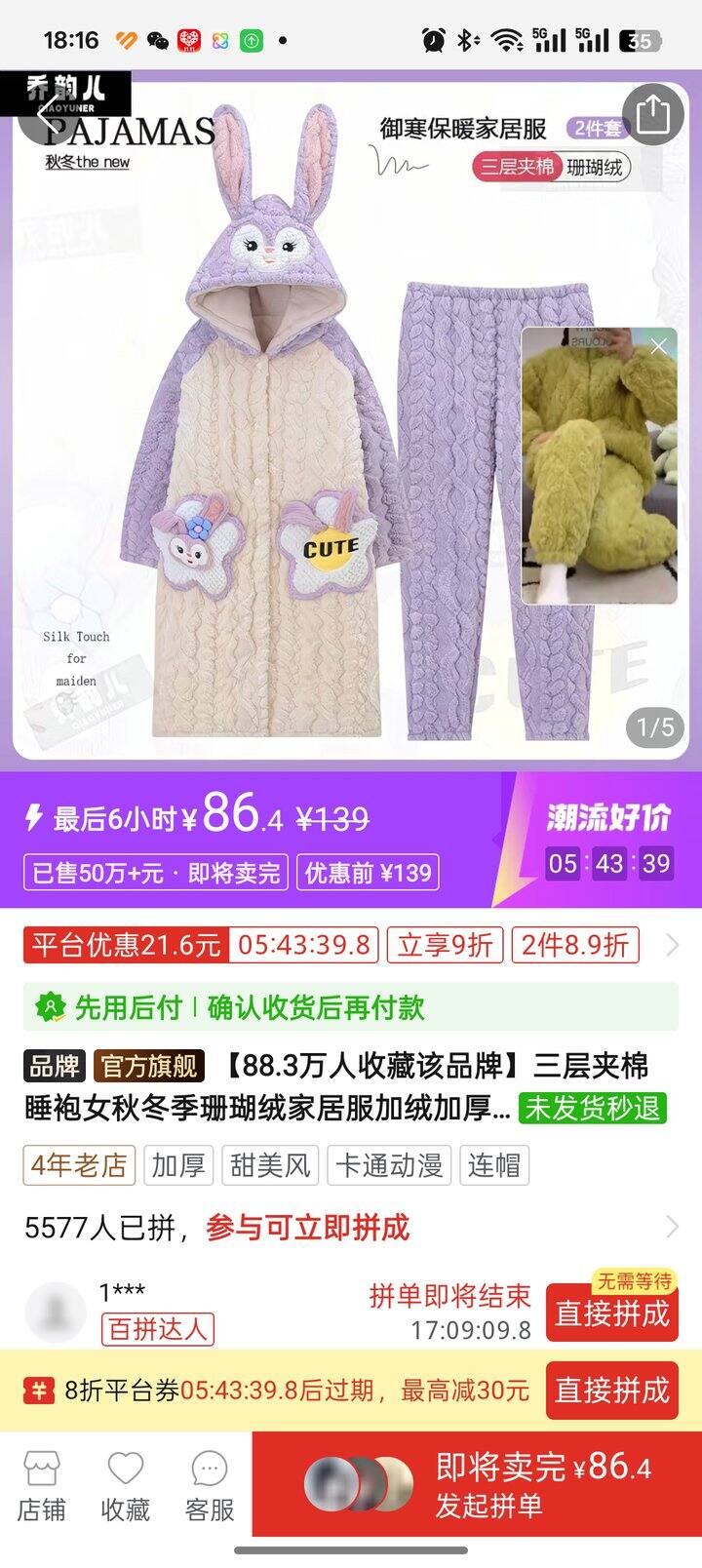Expand the platform discount details row
Screen dimensions: 702x1568
coord(671,945)
